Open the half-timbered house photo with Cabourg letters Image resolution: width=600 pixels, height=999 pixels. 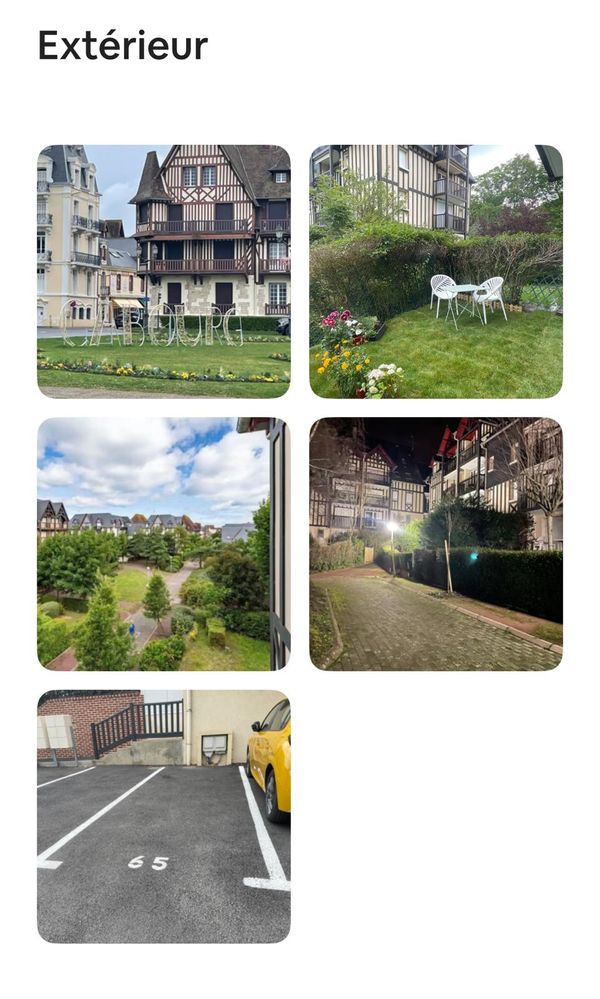[164, 271]
